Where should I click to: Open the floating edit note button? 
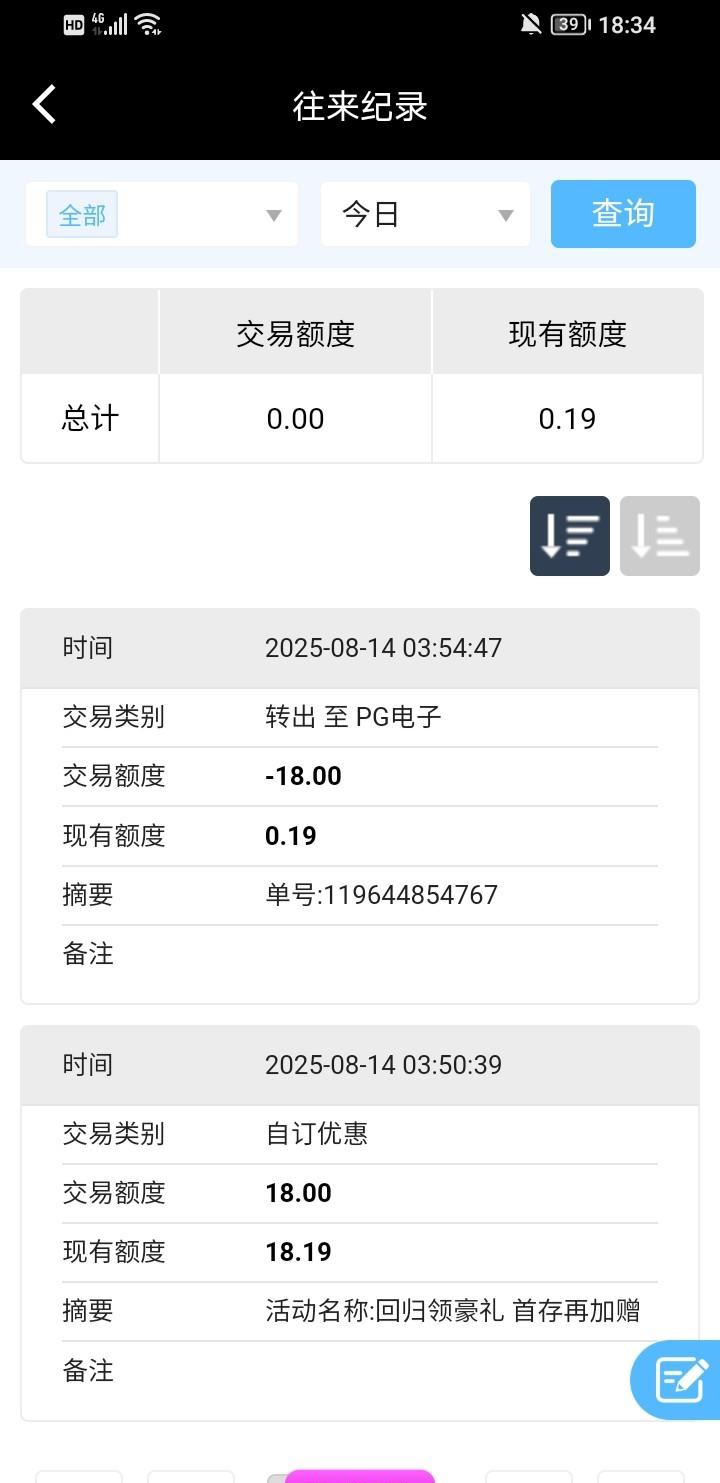click(x=680, y=1380)
